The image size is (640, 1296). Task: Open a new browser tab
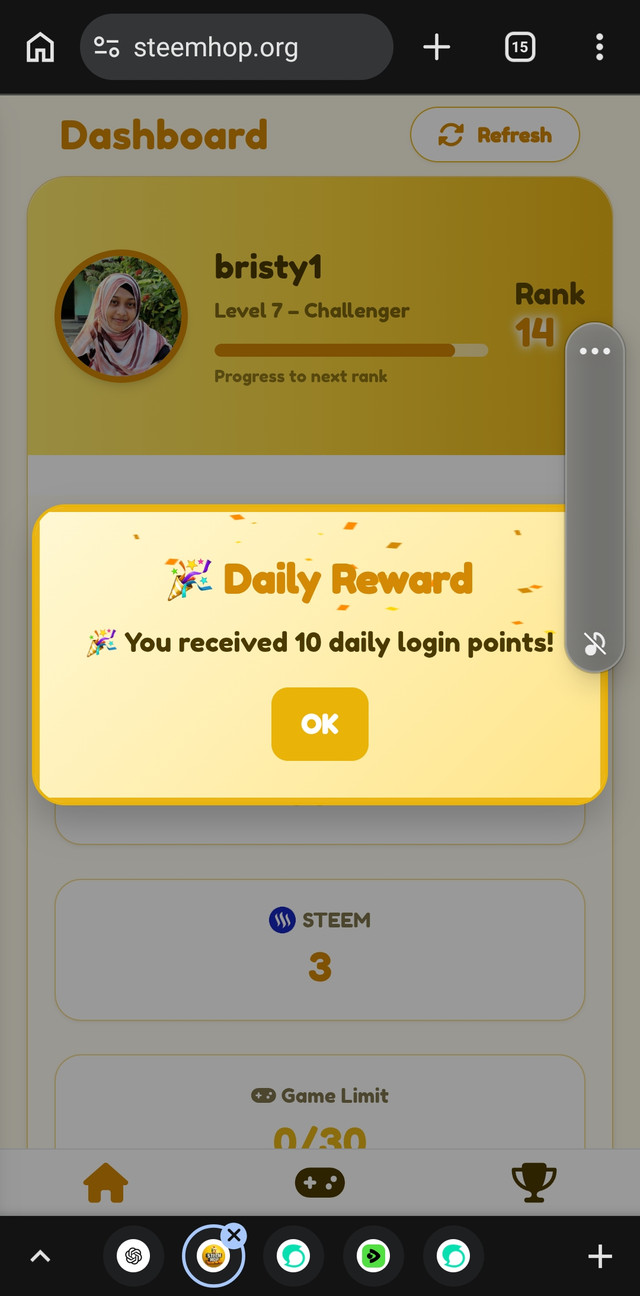tap(437, 47)
